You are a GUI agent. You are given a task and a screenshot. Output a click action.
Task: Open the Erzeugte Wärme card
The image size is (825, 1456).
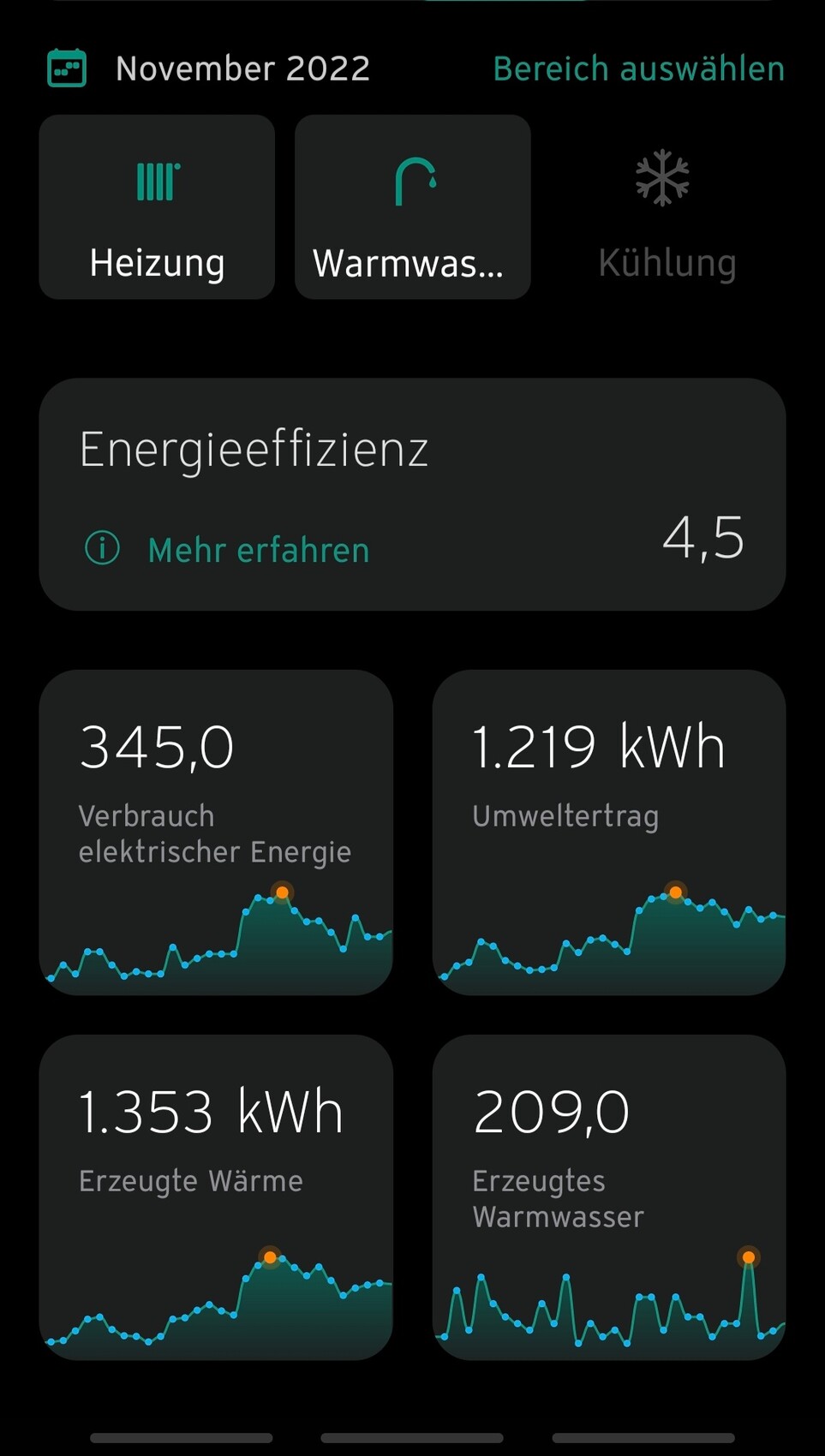click(x=216, y=1196)
